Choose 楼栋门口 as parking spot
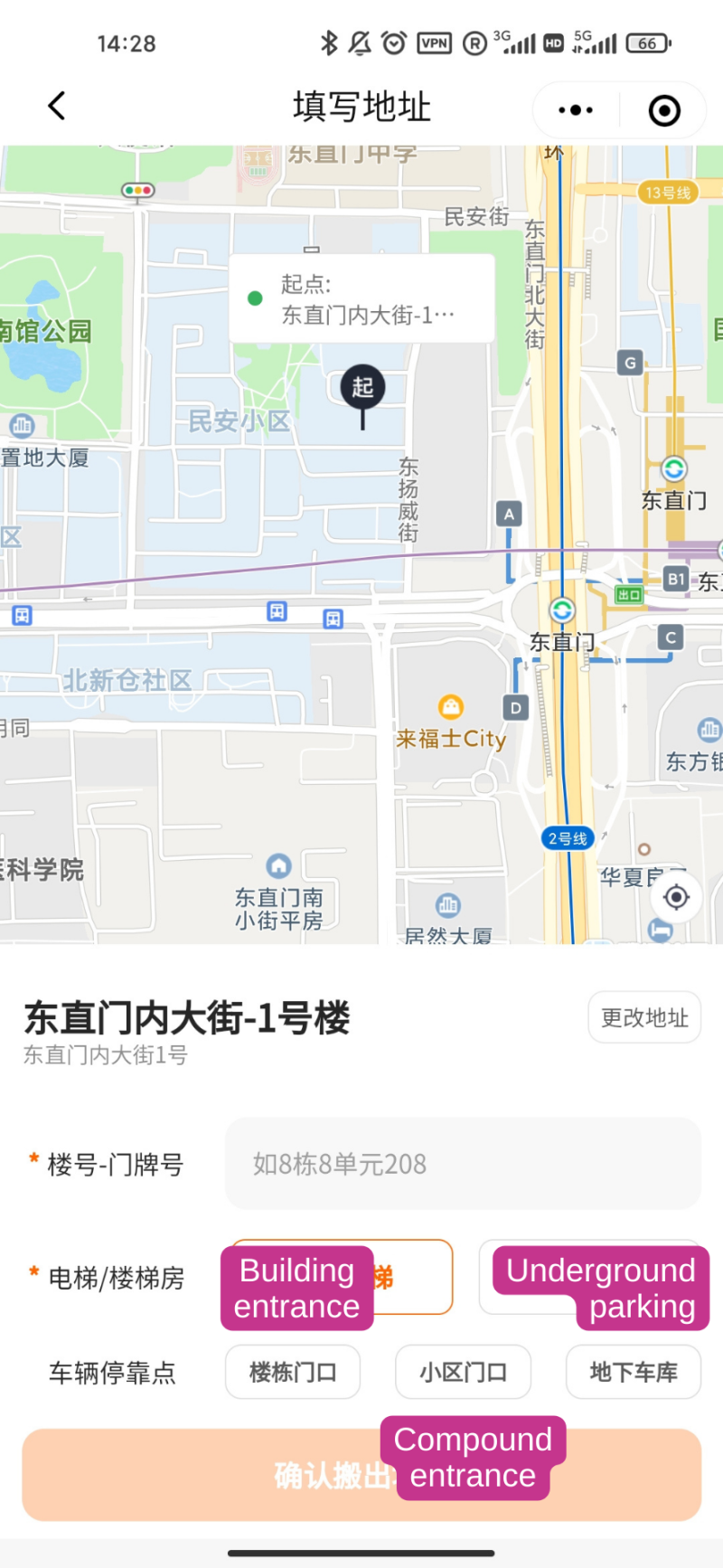Screen dimensions: 723x1568 tap(293, 1373)
